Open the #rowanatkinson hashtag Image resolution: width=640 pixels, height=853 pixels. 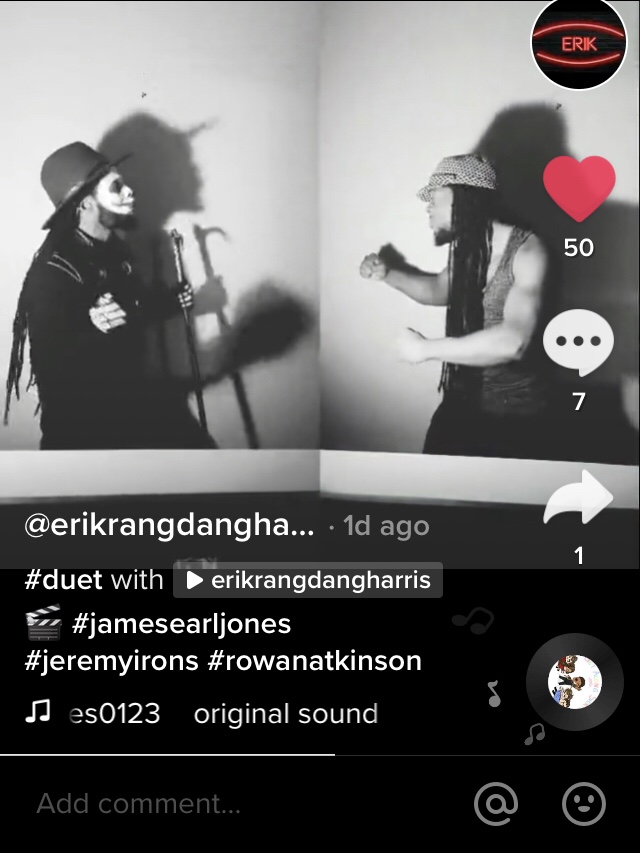coord(315,661)
